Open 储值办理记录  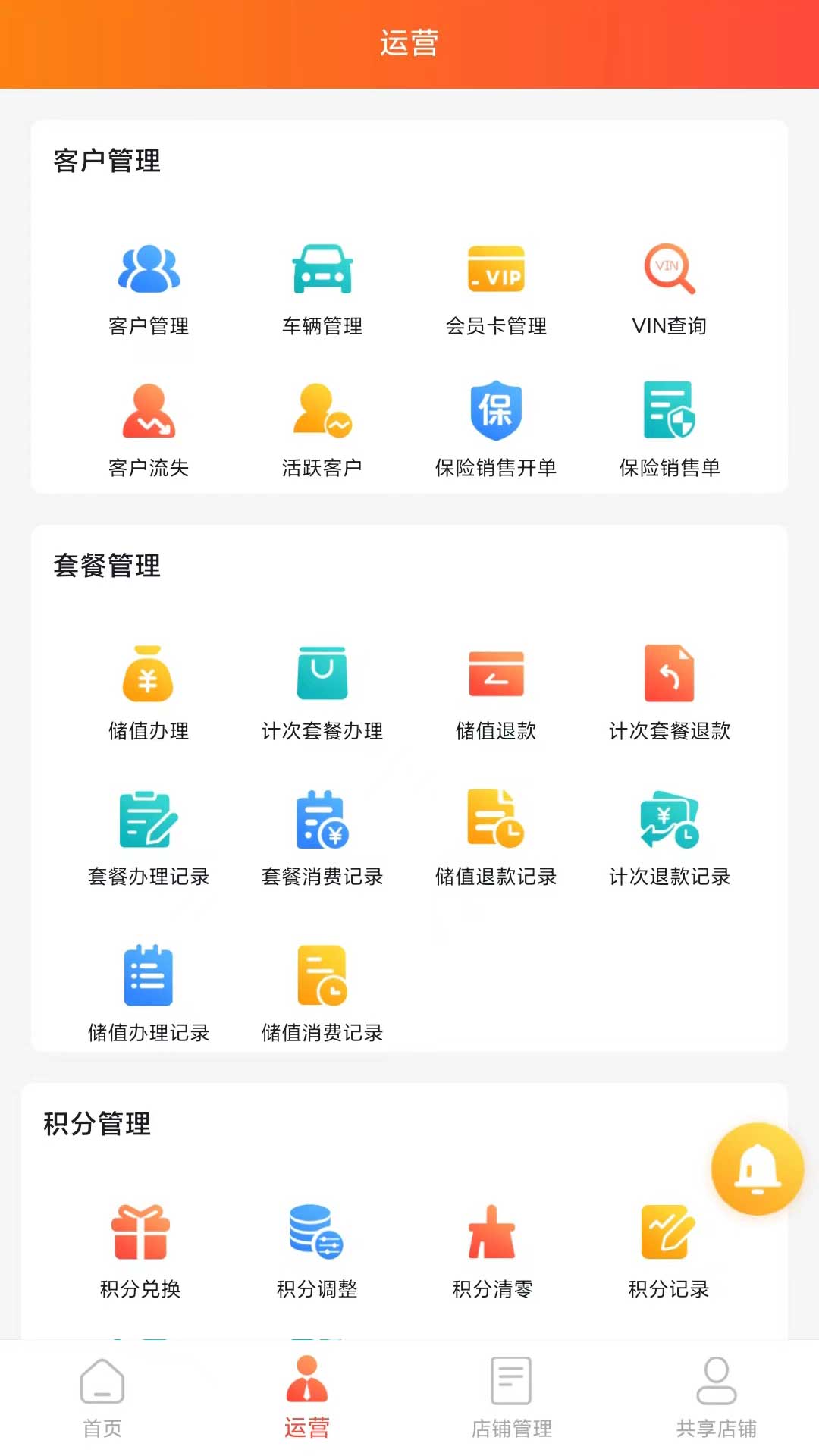149,993
